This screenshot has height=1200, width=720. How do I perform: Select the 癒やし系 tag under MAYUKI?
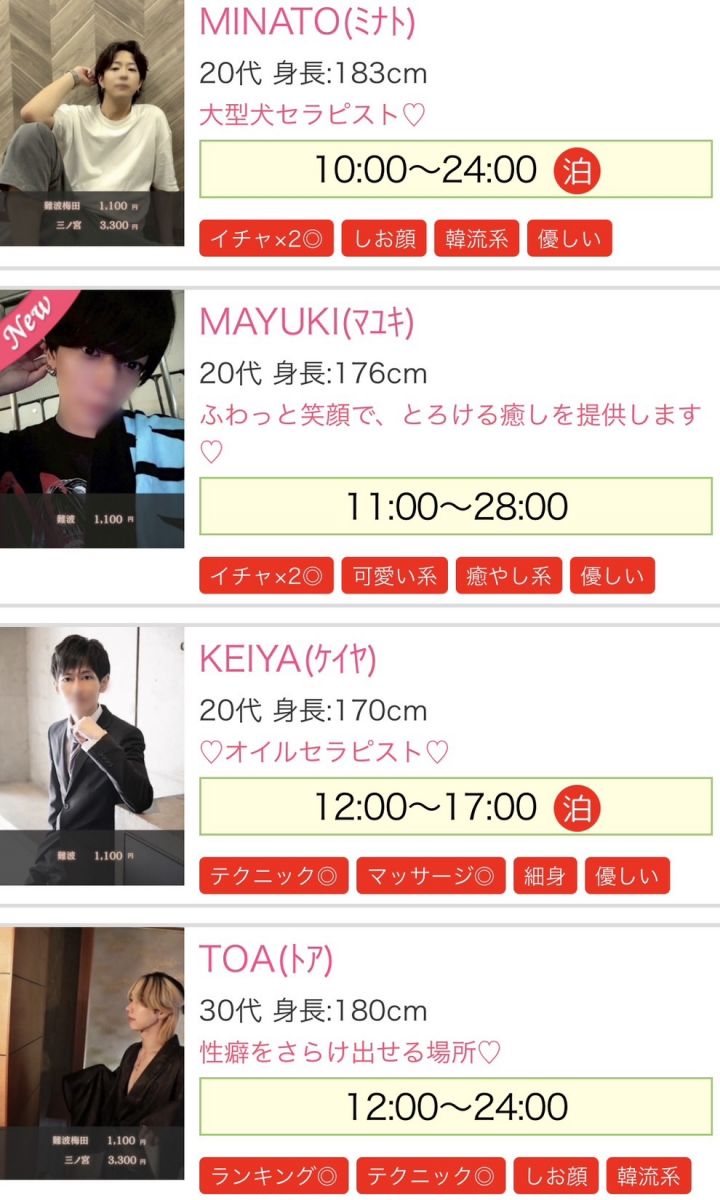tap(509, 576)
